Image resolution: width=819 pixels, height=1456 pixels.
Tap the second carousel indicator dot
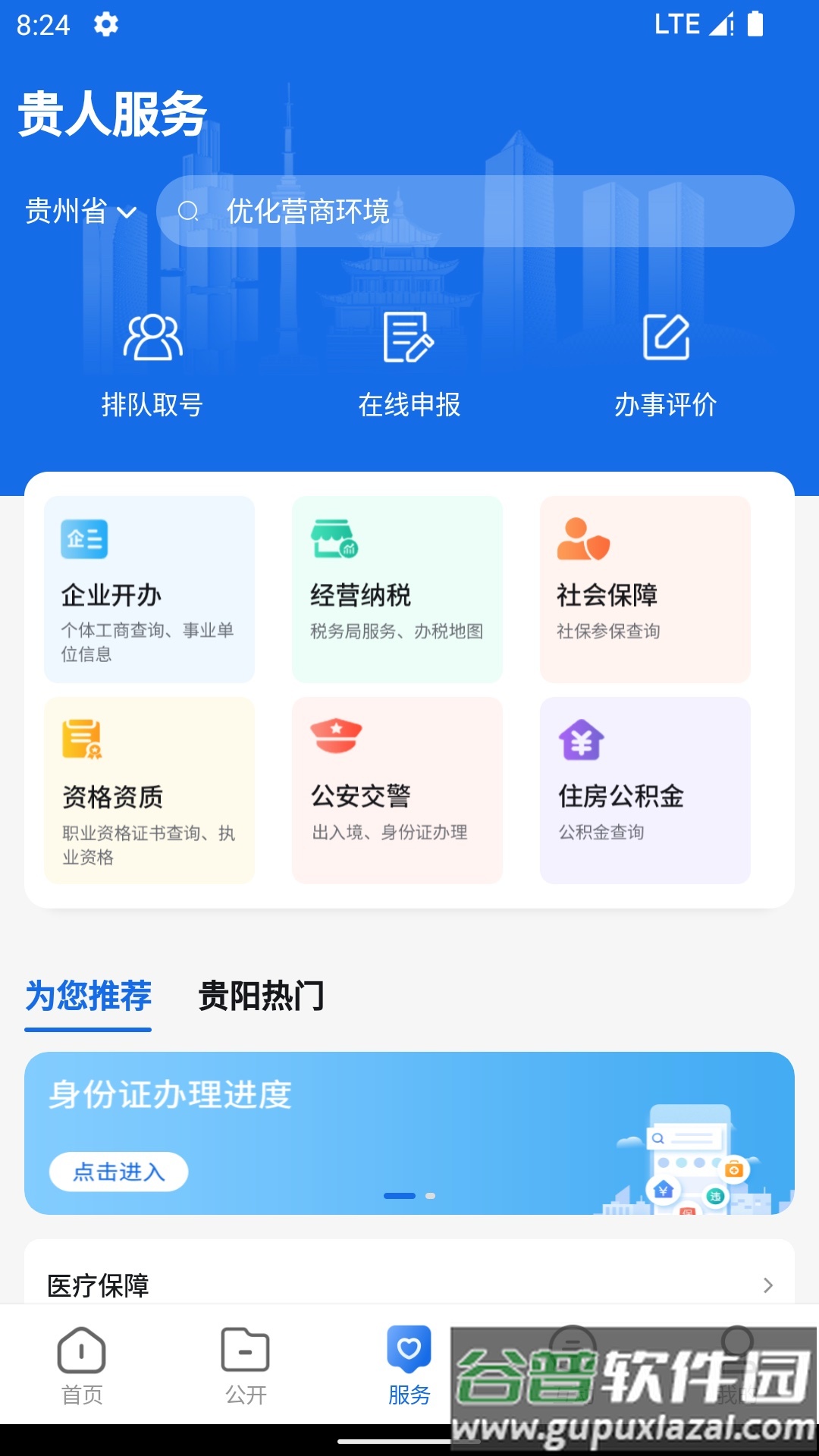(431, 1197)
